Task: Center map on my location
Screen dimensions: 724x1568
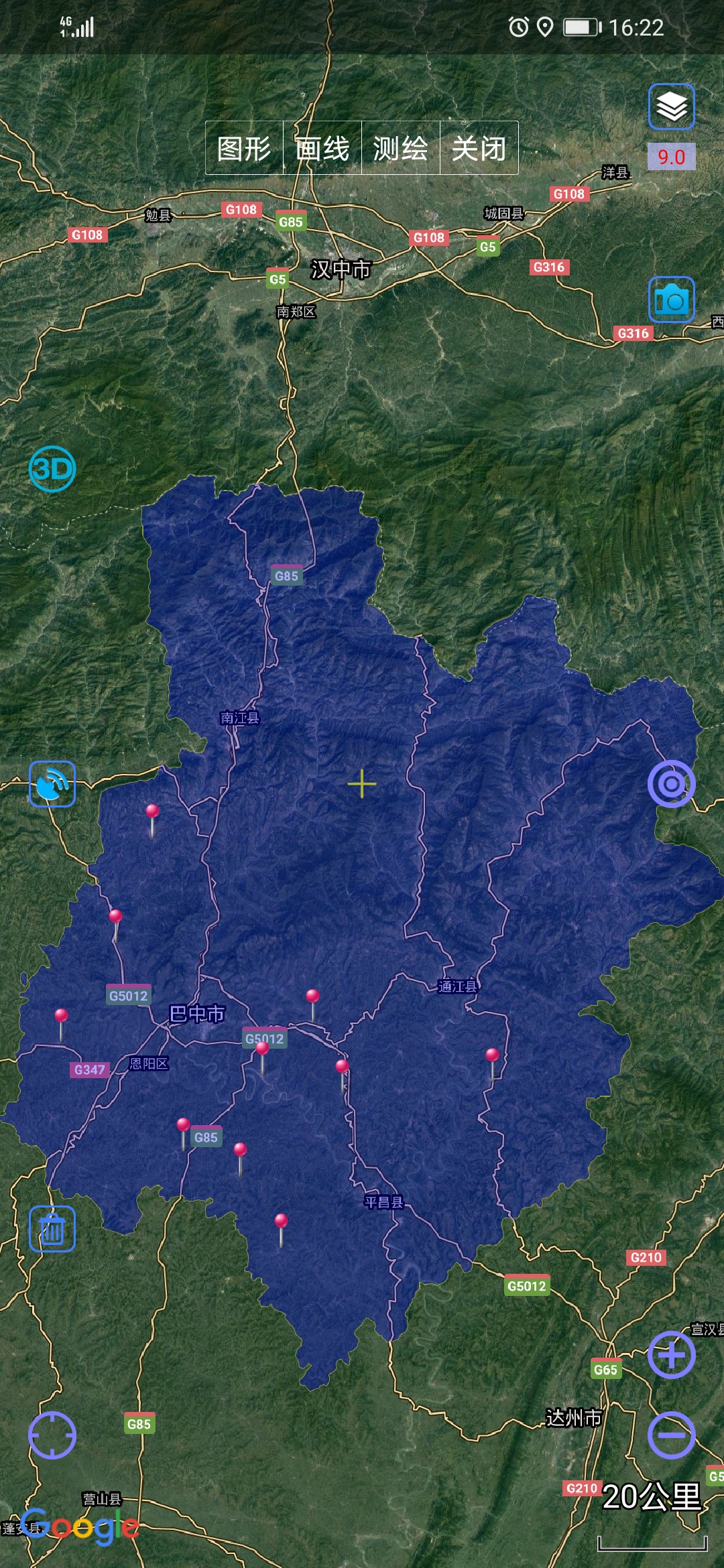Action: click(52, 1435)
